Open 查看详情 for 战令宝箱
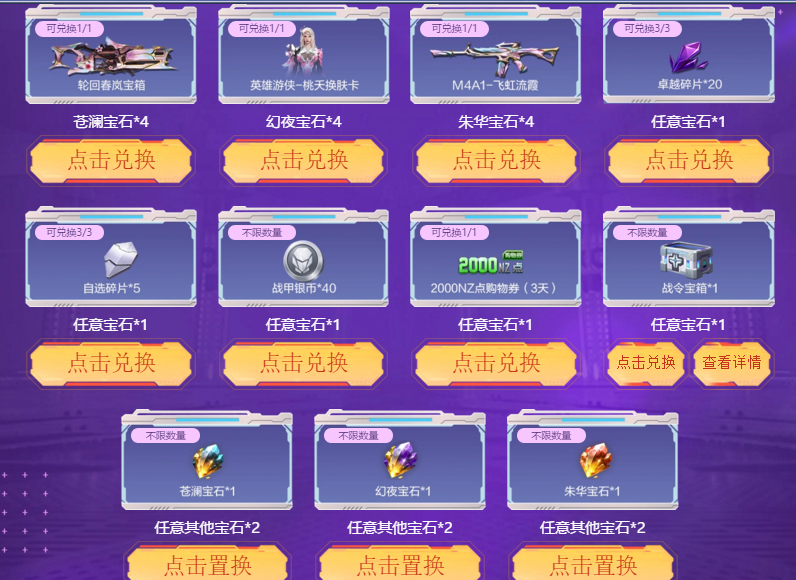The image size is (796, 580). tap(731, 363)
